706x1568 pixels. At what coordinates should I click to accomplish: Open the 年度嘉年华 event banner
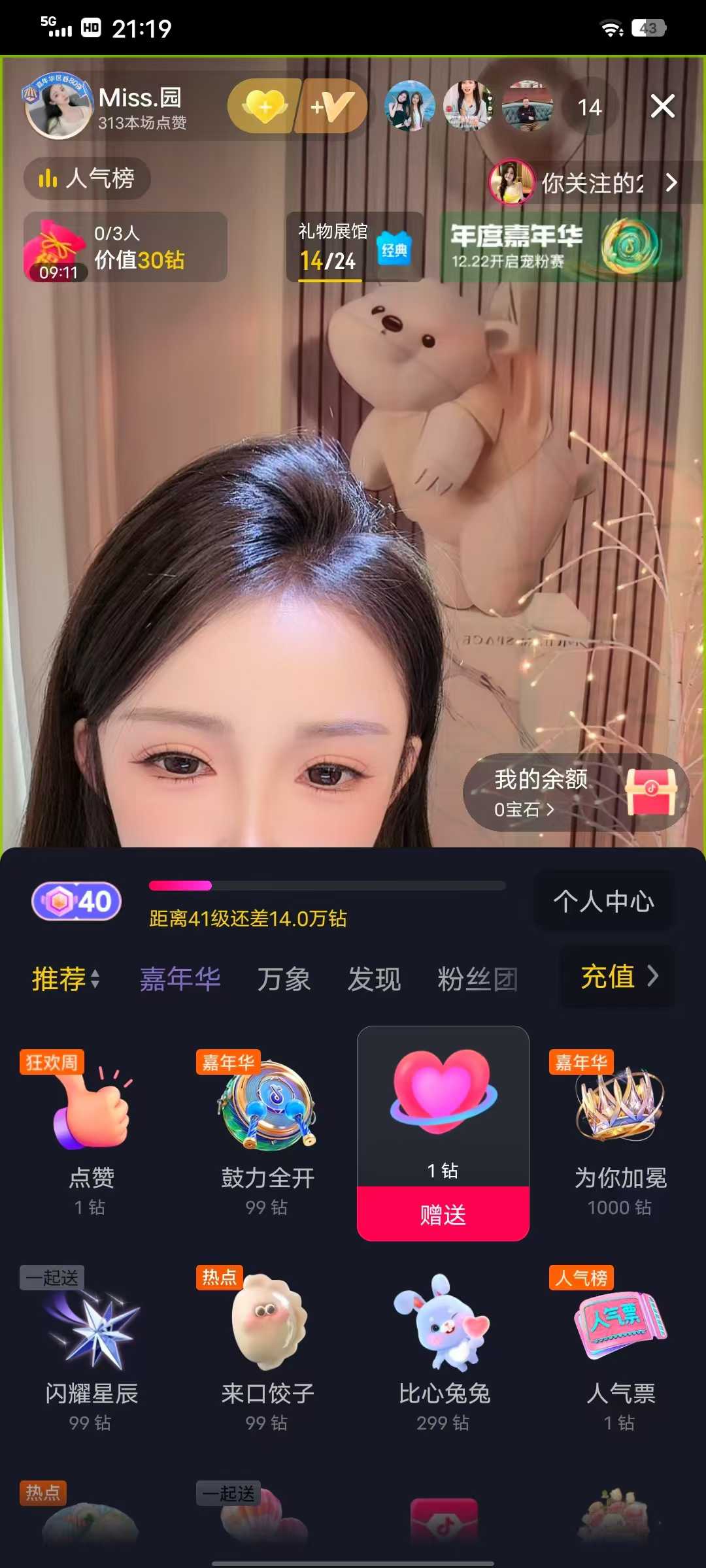point(561,247)
